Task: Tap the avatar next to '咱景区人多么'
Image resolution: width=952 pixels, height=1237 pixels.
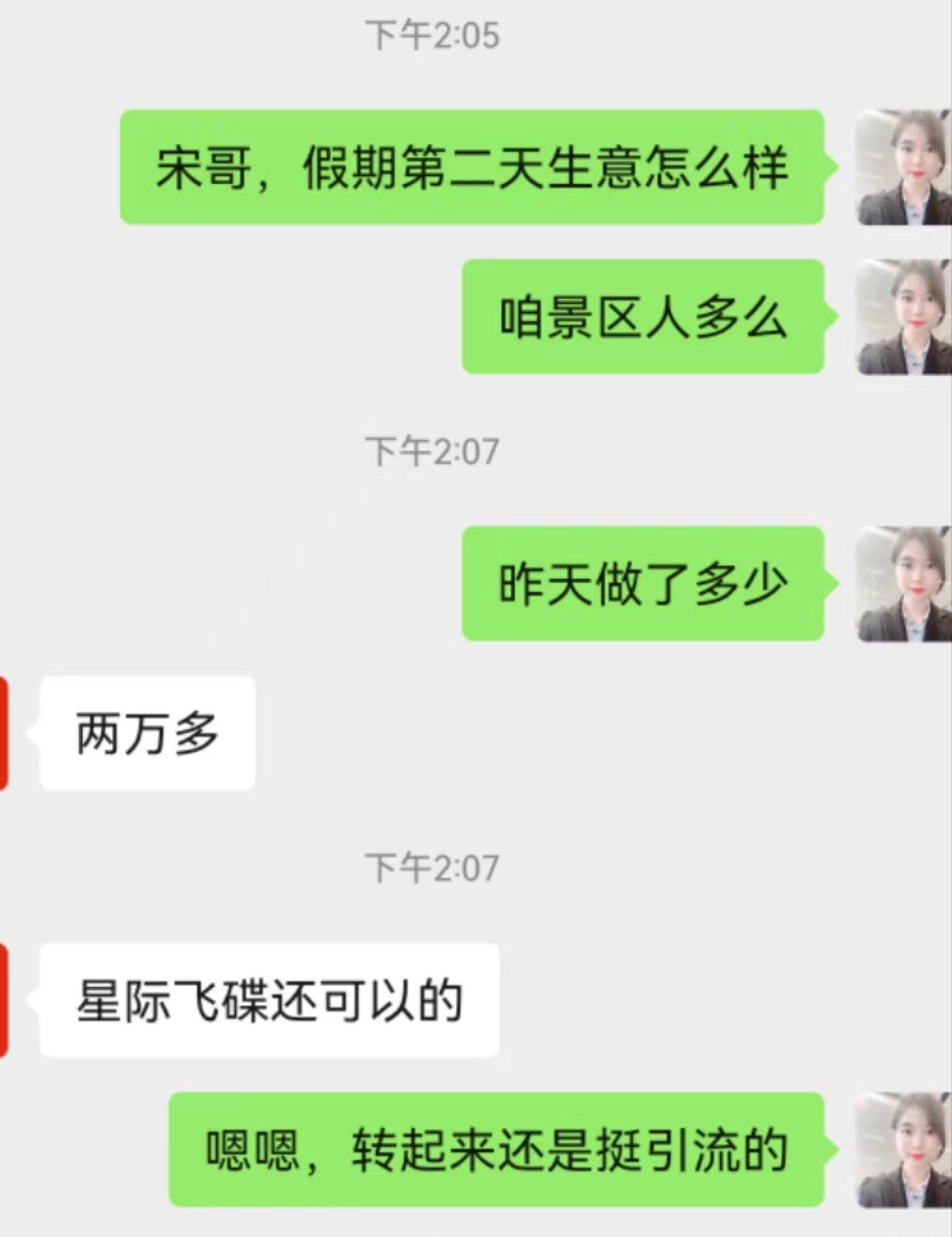Action: pyautogui.click(x=903, y=317)
